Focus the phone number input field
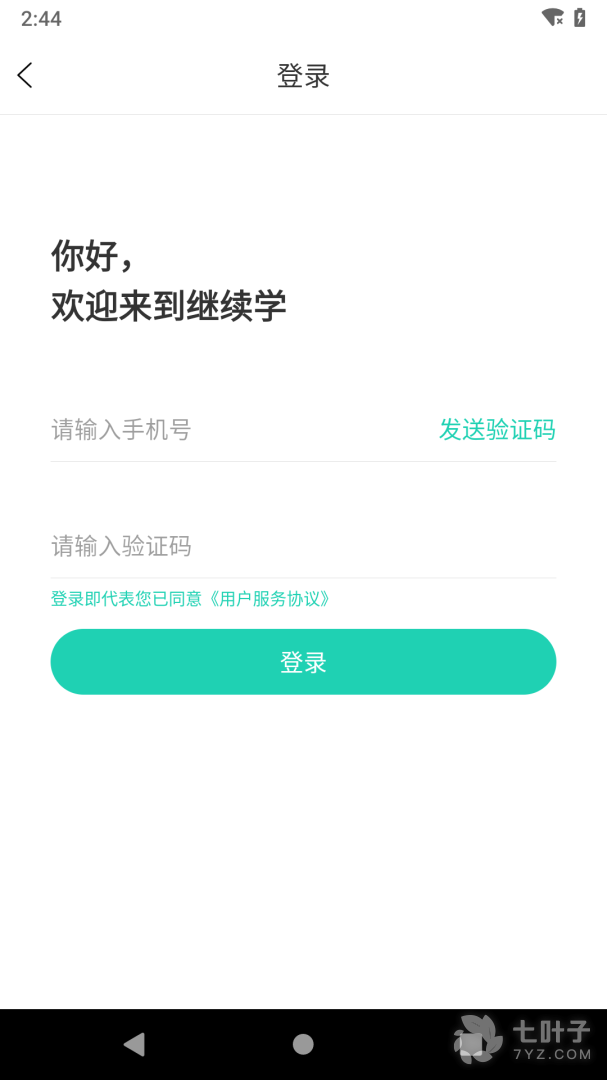The height and width of the screenshot is (1080, 607). pos(230,430)
